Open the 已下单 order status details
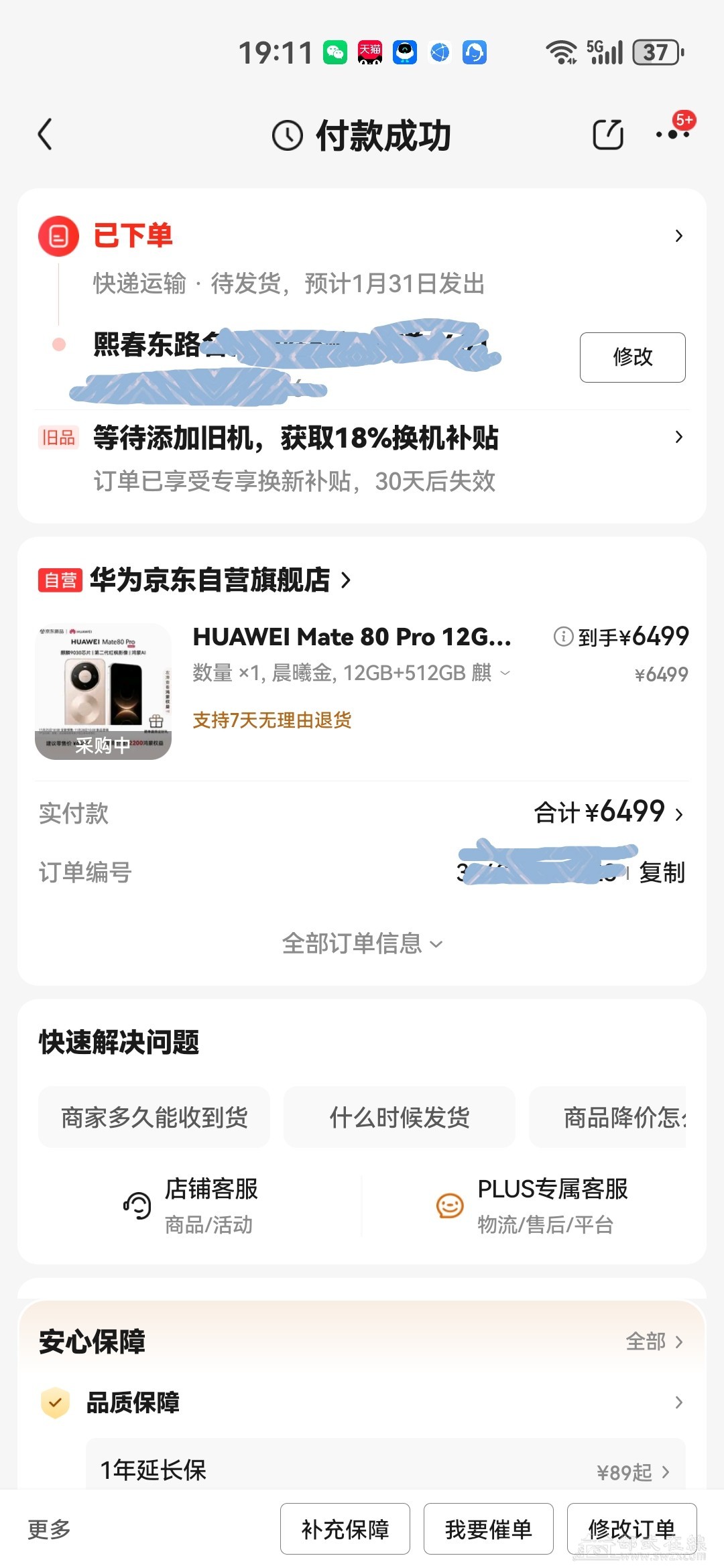This screenshot has height=1568, width=724. pyautogui.click(x=362, y=236)
